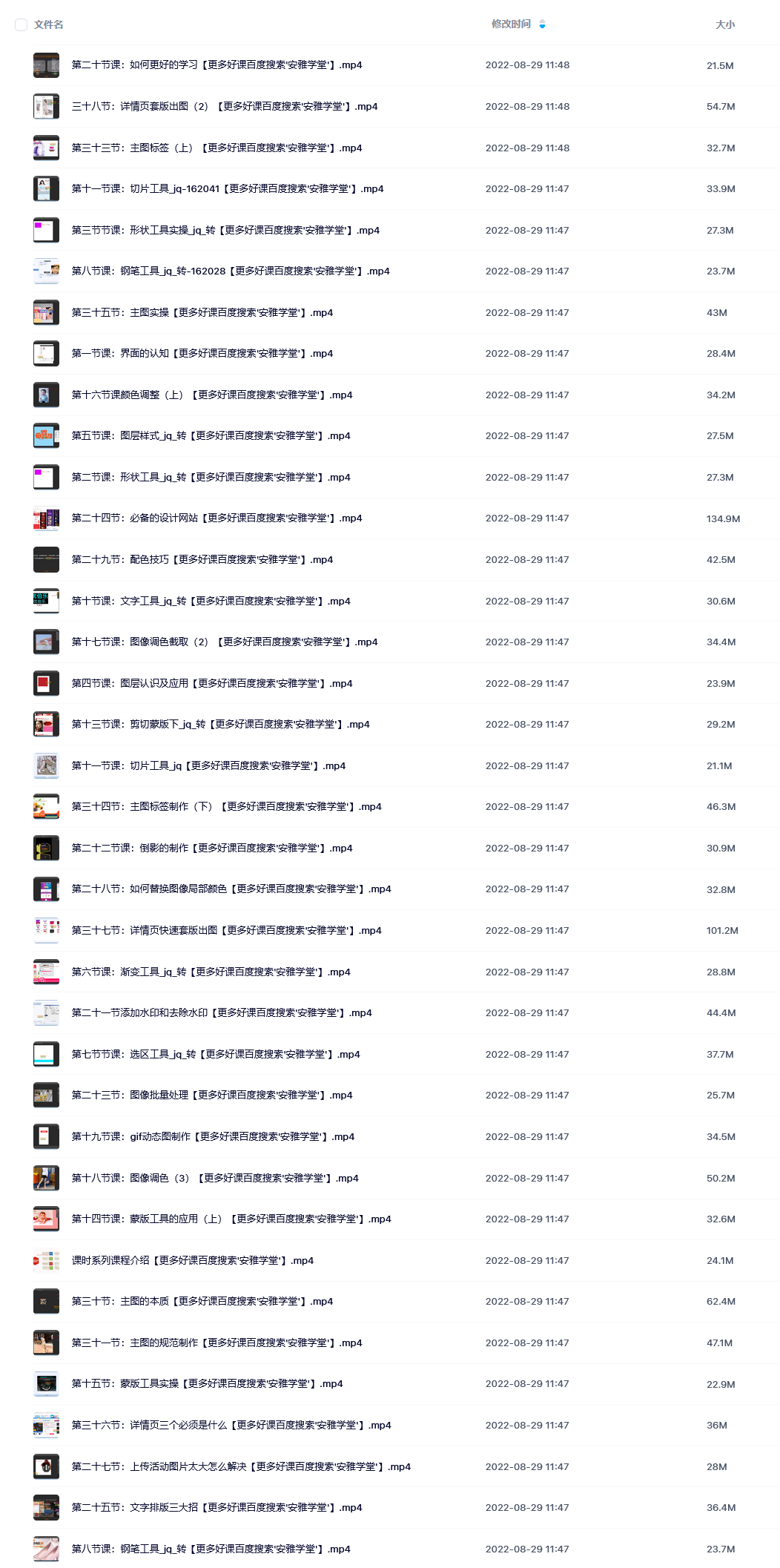Open 第十九节课:gif动态图制作 file
The height and width of the screenshot is (1568, 780).
tap(213, 1137)
